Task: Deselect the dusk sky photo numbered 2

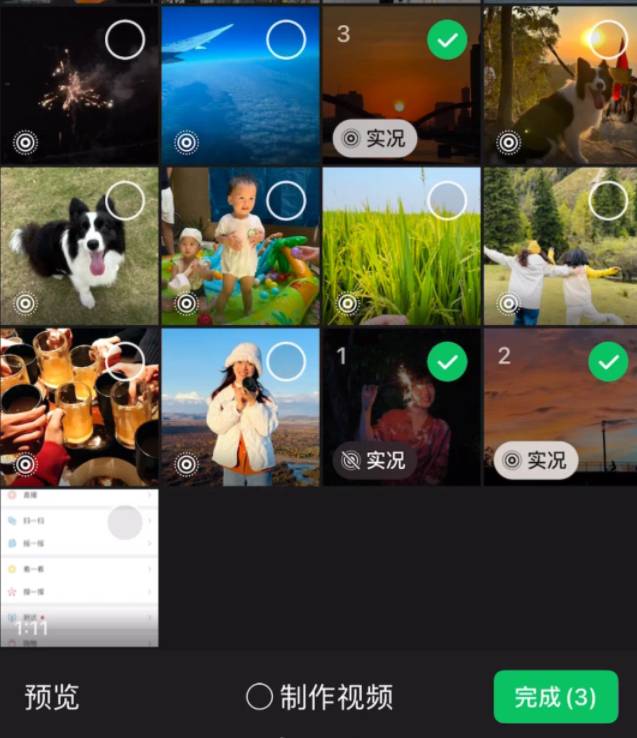Action: [x=608, y=362]
